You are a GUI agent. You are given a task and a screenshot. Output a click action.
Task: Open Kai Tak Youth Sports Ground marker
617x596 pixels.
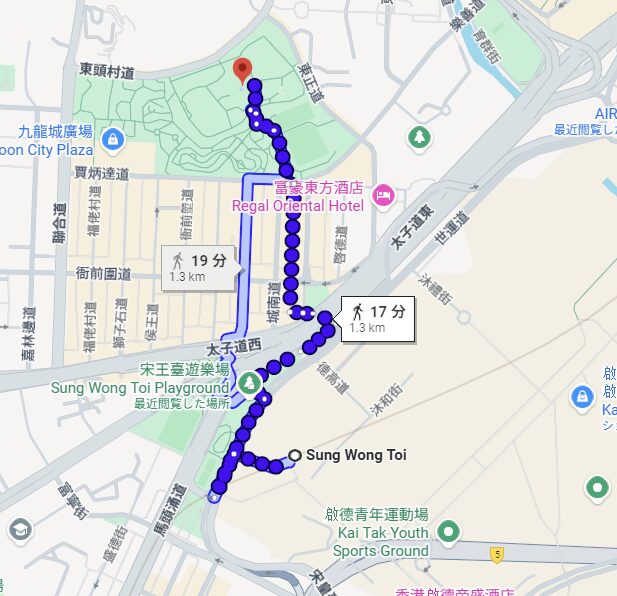click(x=449, y=532)
